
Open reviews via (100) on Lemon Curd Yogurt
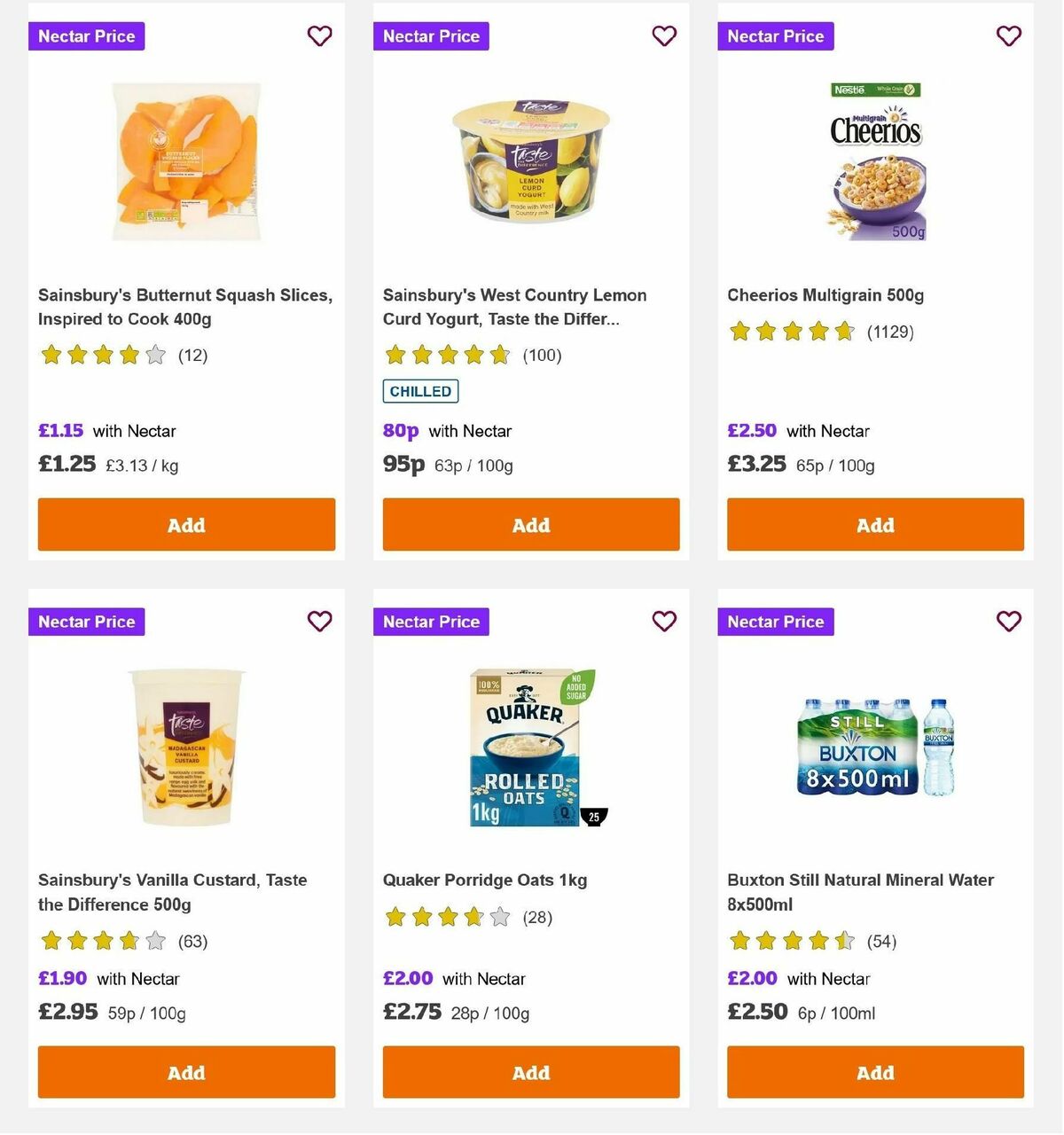tap(542, 355)
